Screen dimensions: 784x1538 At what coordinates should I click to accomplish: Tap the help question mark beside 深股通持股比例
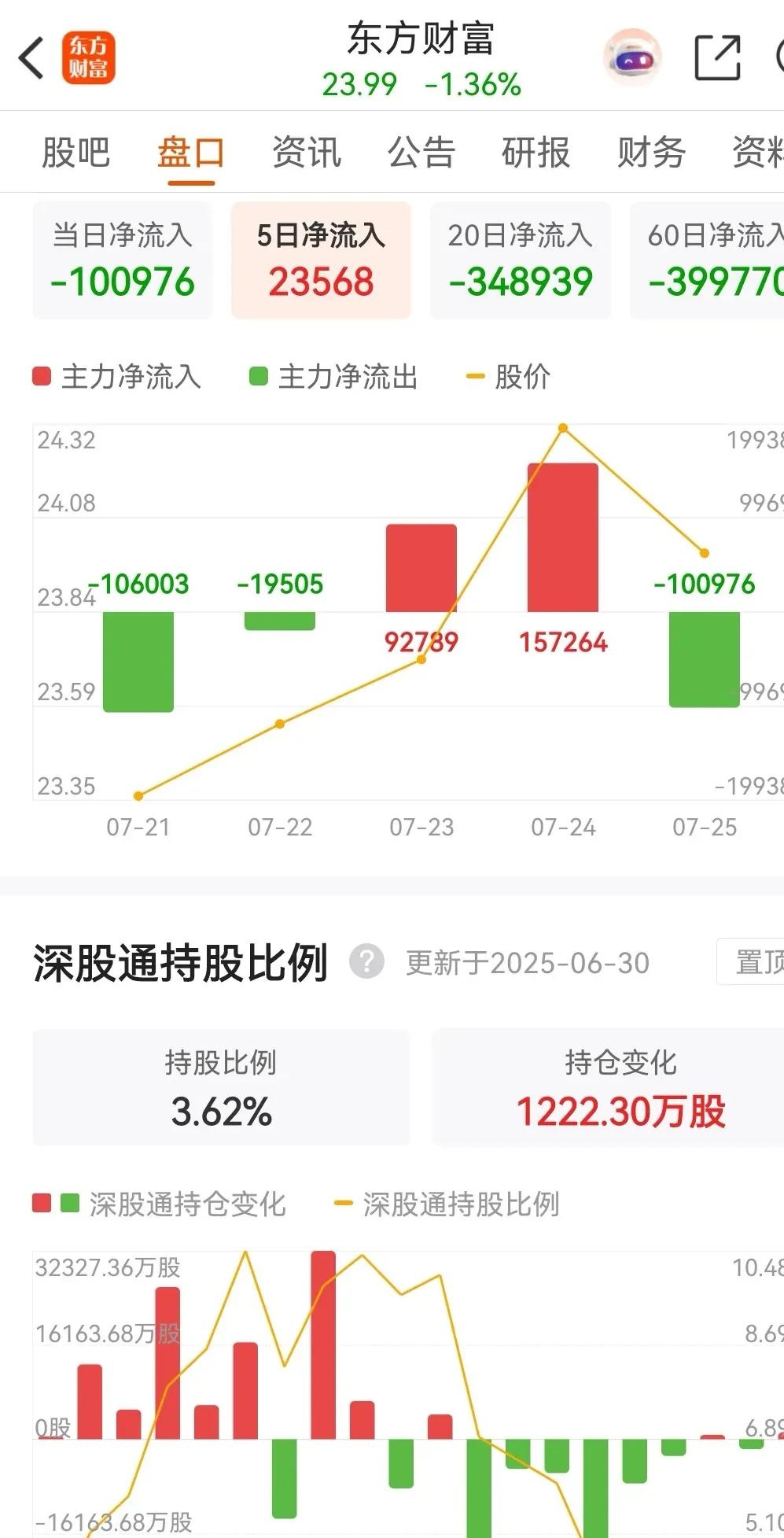[x=366, y=961]
